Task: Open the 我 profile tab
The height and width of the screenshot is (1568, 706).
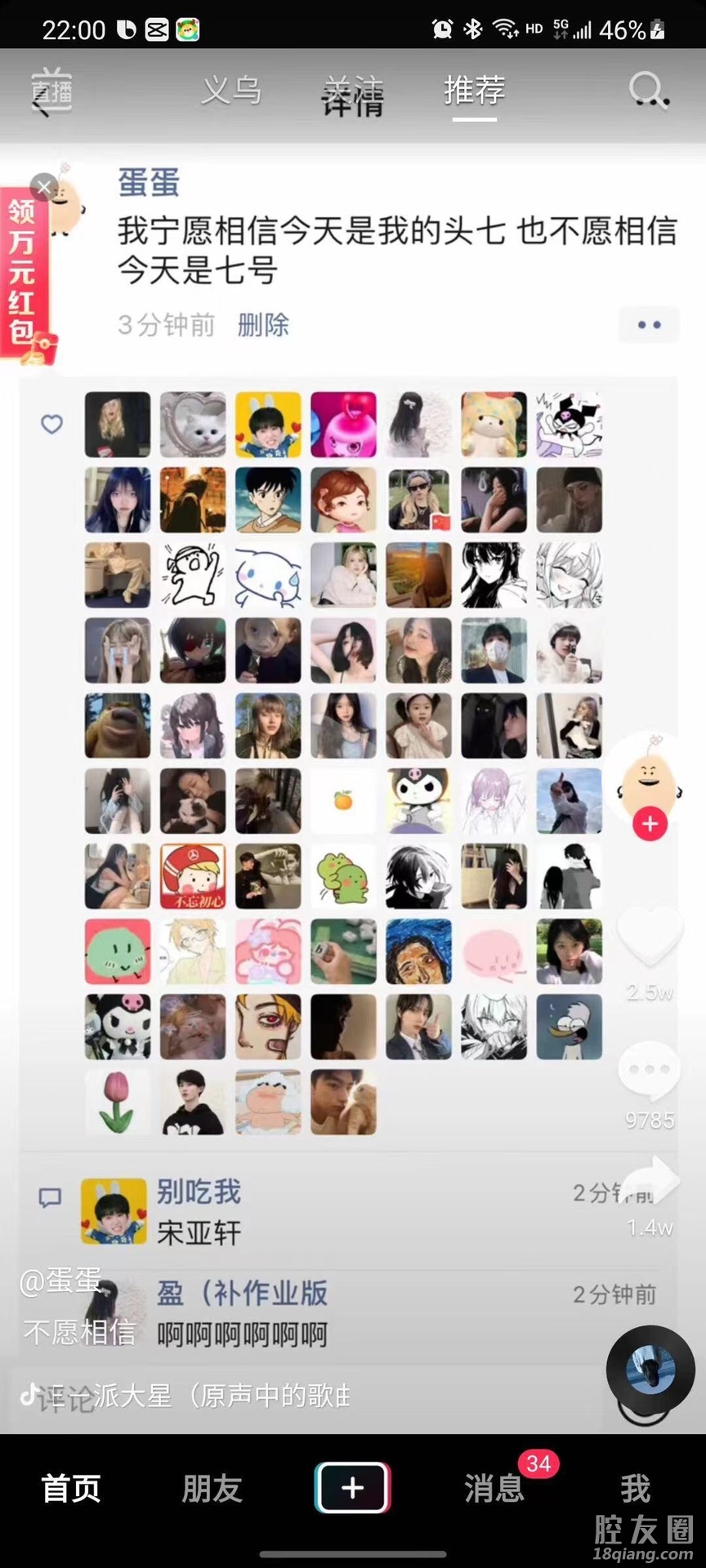Action: [x=635, y=1488]
